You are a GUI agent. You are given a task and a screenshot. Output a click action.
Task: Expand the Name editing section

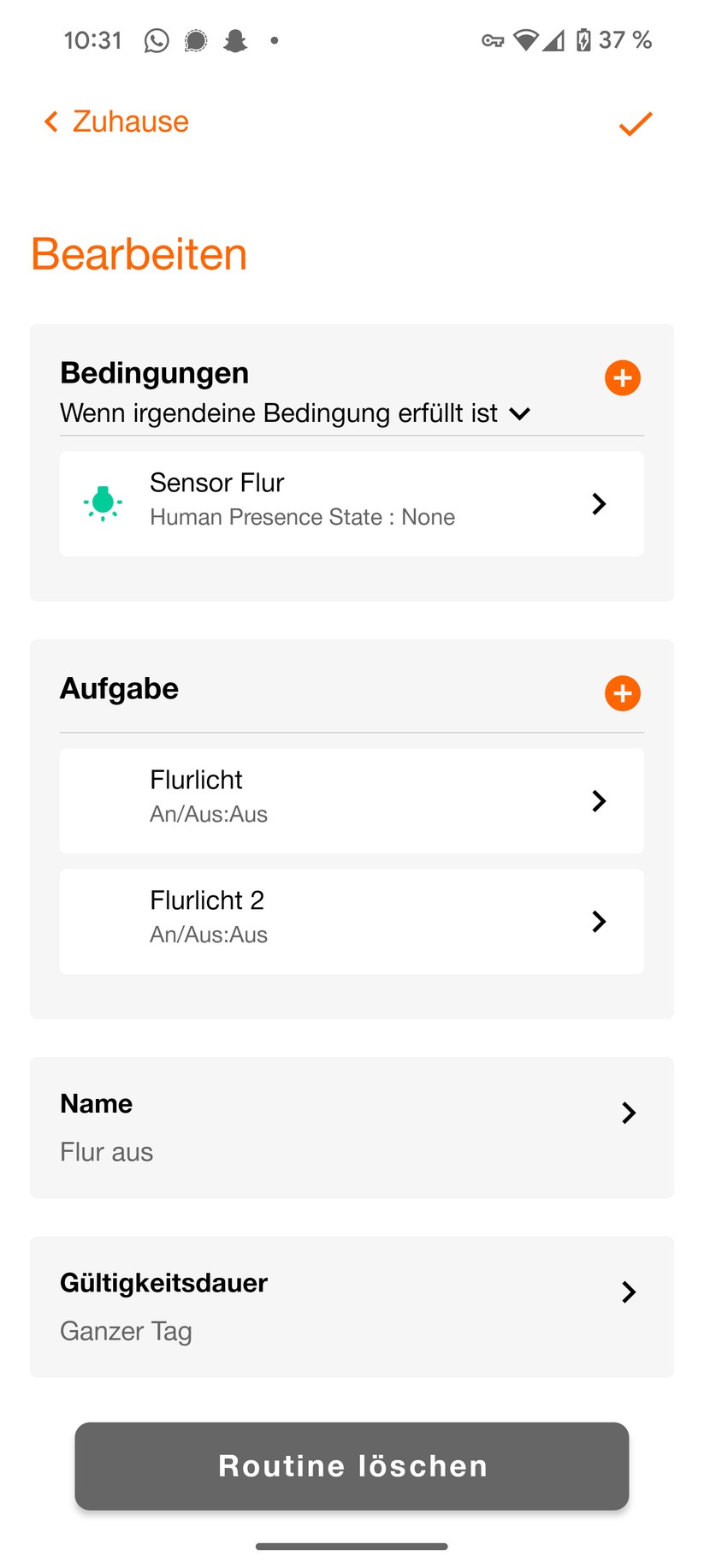(629, 1113)
